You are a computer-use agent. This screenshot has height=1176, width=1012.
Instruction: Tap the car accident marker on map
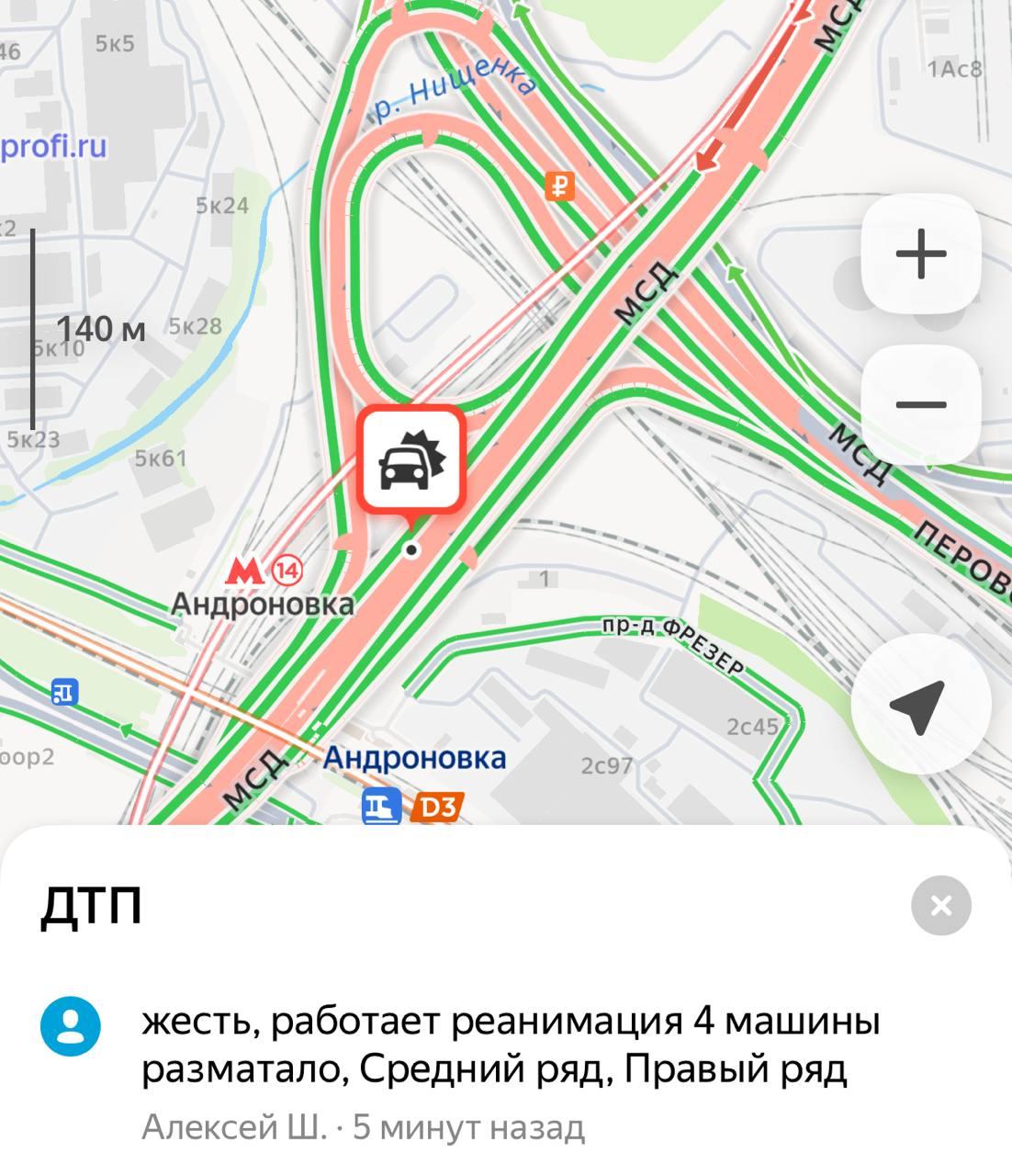tap(412, 459)
